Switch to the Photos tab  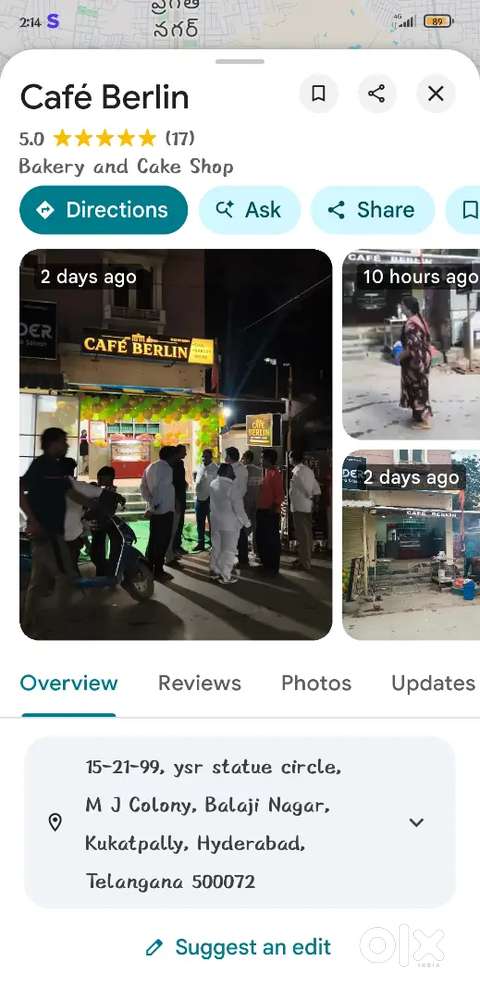316,683
